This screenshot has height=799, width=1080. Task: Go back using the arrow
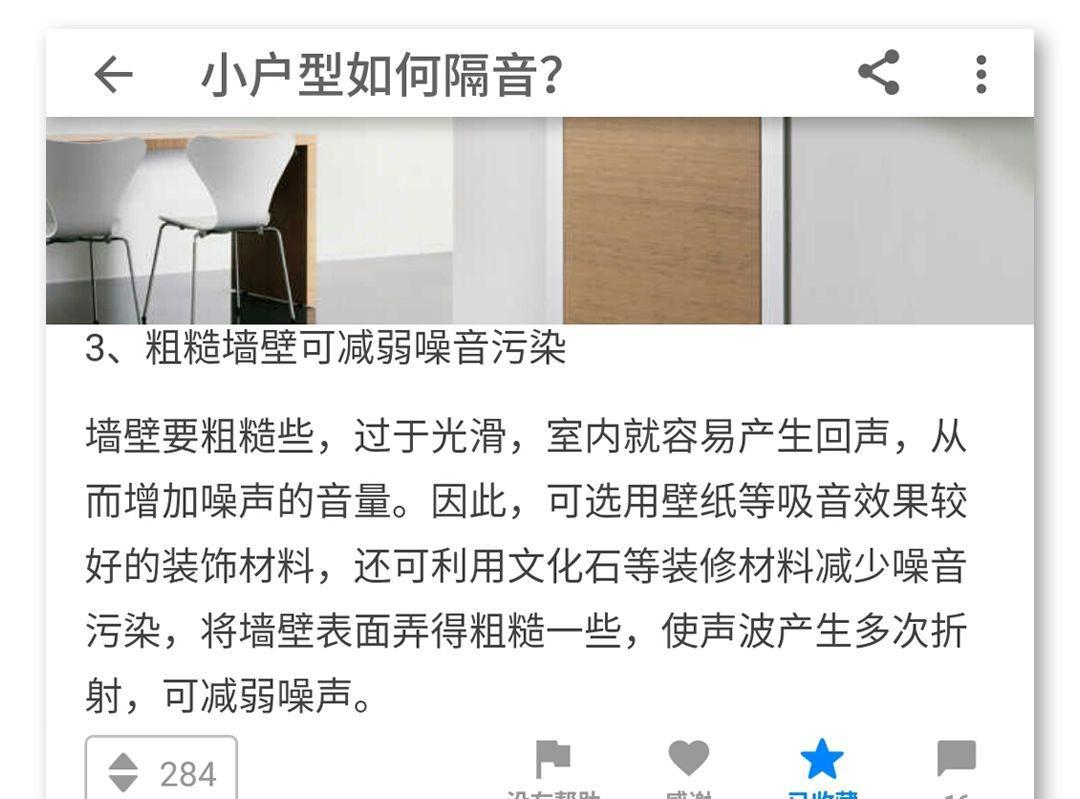(113, 74)
